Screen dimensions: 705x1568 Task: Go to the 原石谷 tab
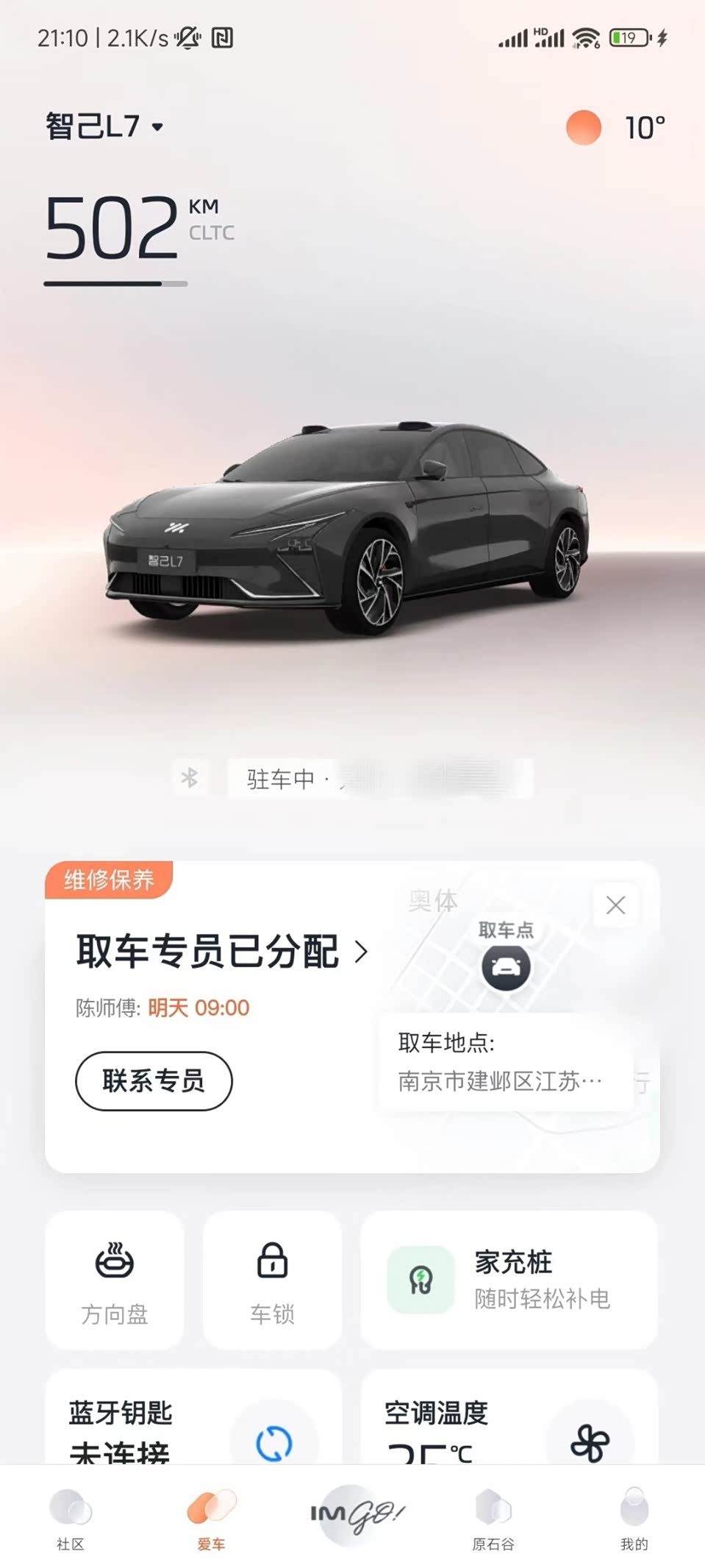[493, 1518]
